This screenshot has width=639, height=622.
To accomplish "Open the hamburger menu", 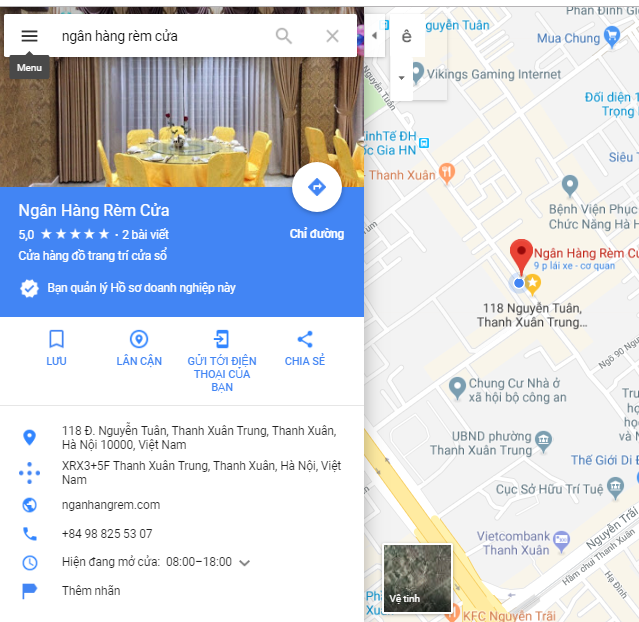I will click(x=29, y=36).
